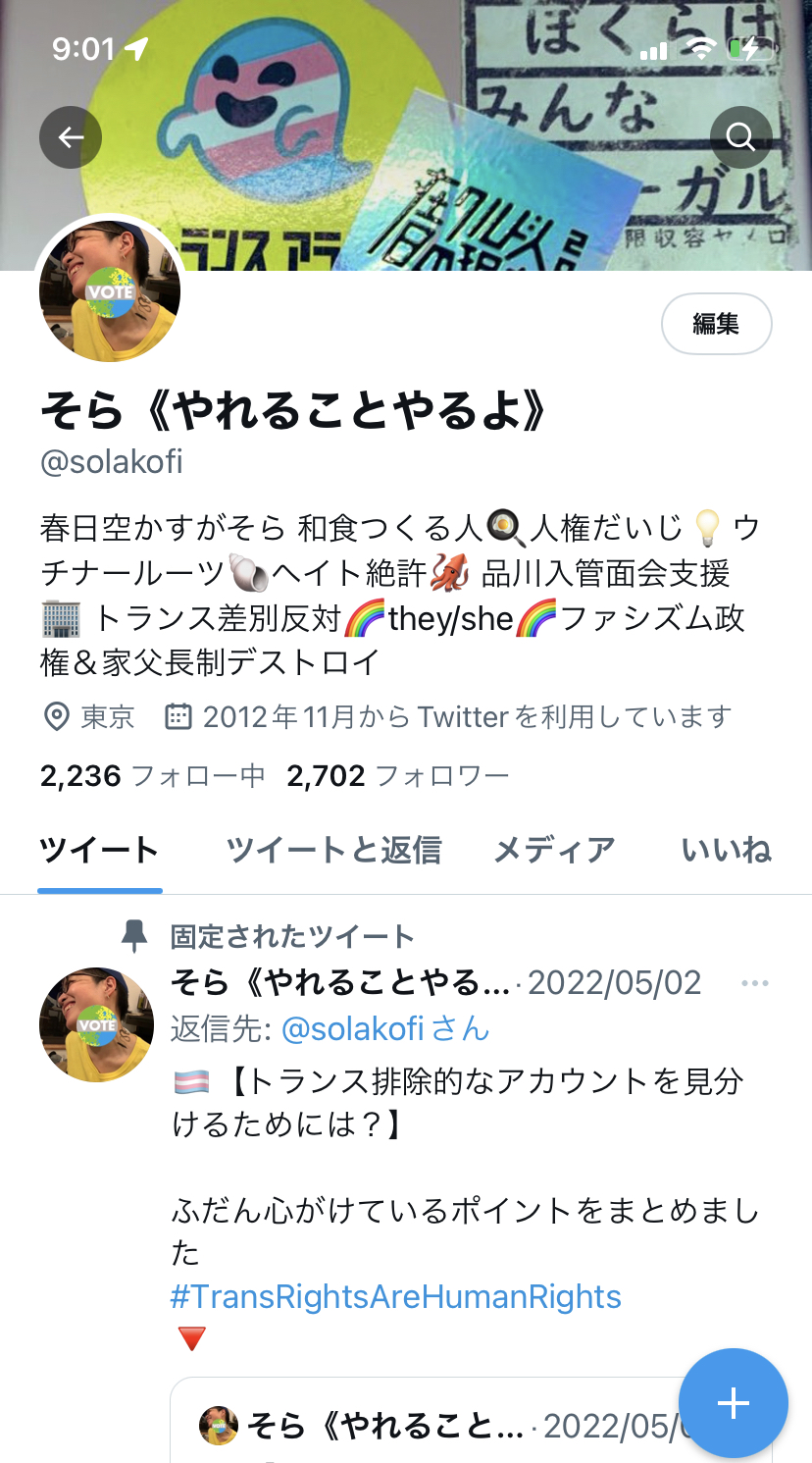The width and height of the screenshot is (812, 1463).
Task: Switch to the メディア tab
Action: (554, 850)
